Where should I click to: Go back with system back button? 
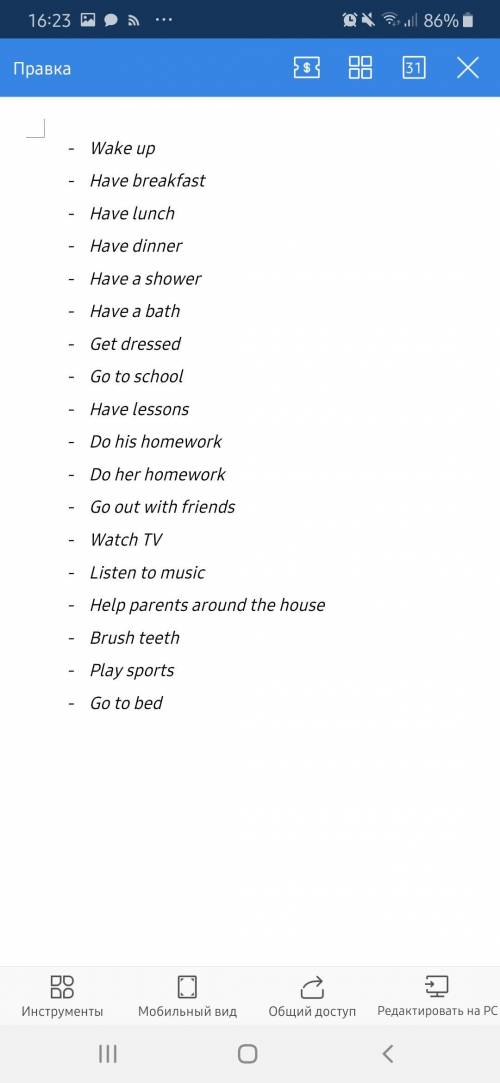click(x=388, y=1054)
